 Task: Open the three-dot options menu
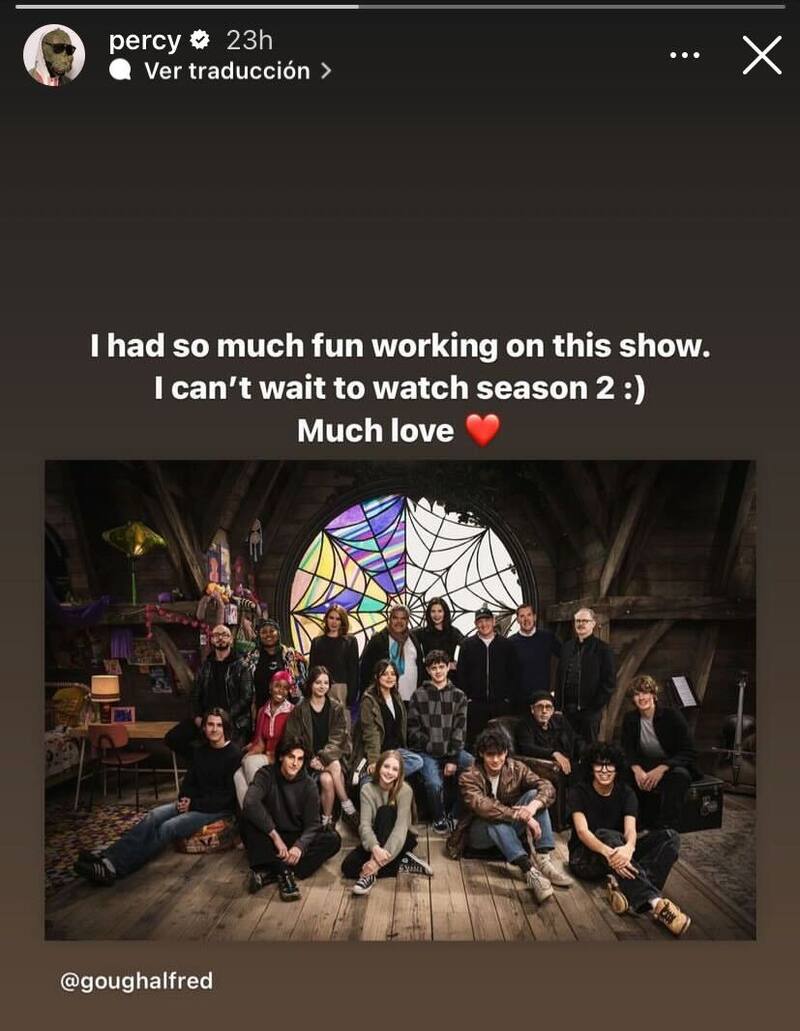click(684, 55)
